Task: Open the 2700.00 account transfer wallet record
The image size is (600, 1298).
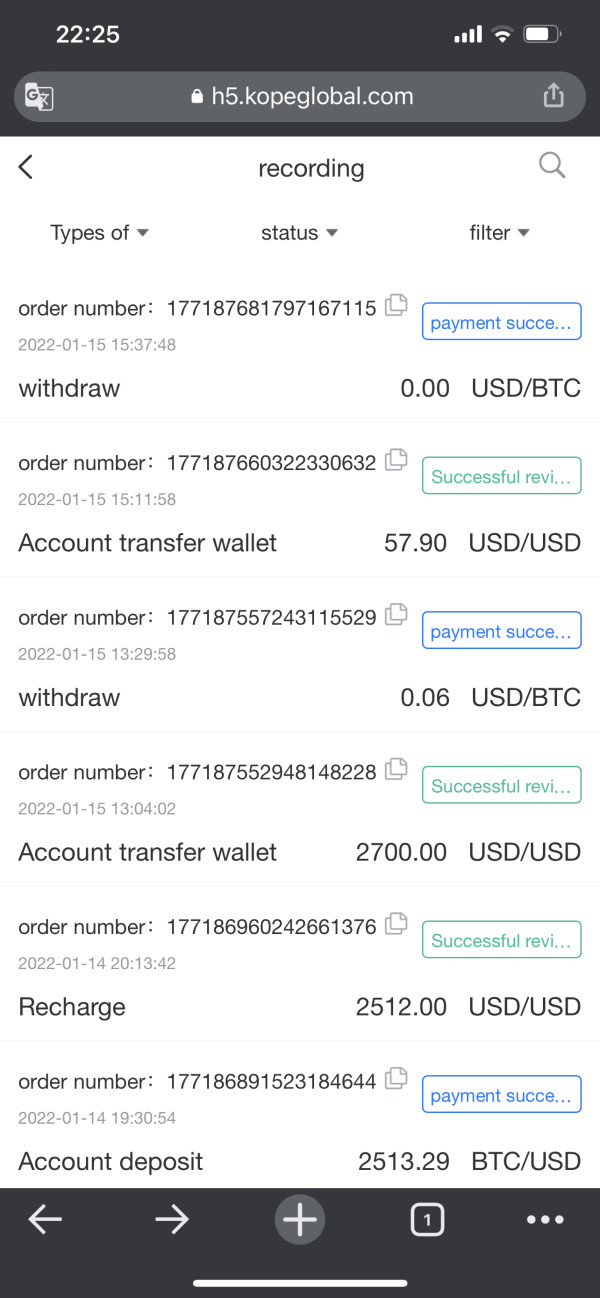Action: 300,809
